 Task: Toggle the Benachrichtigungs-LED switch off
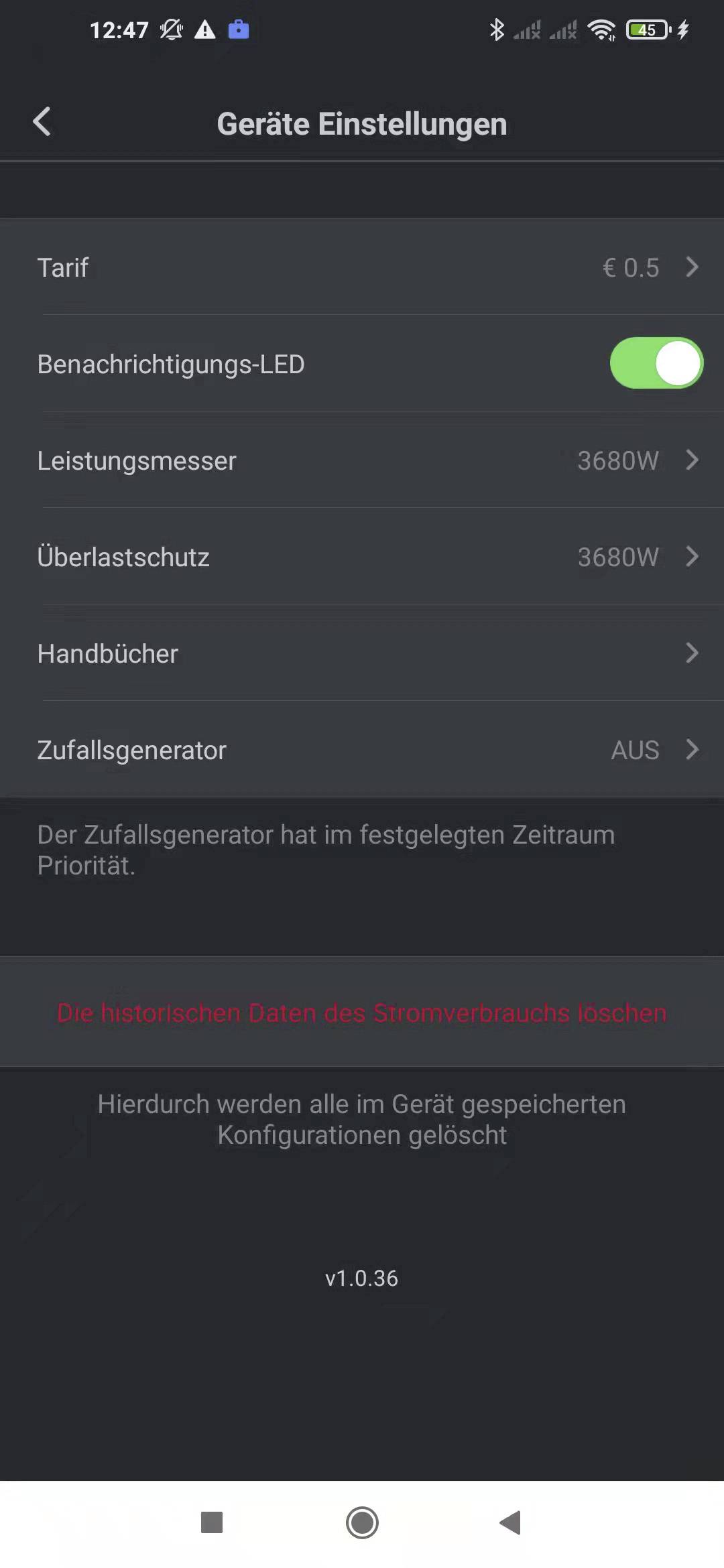[x=656, y=363]
